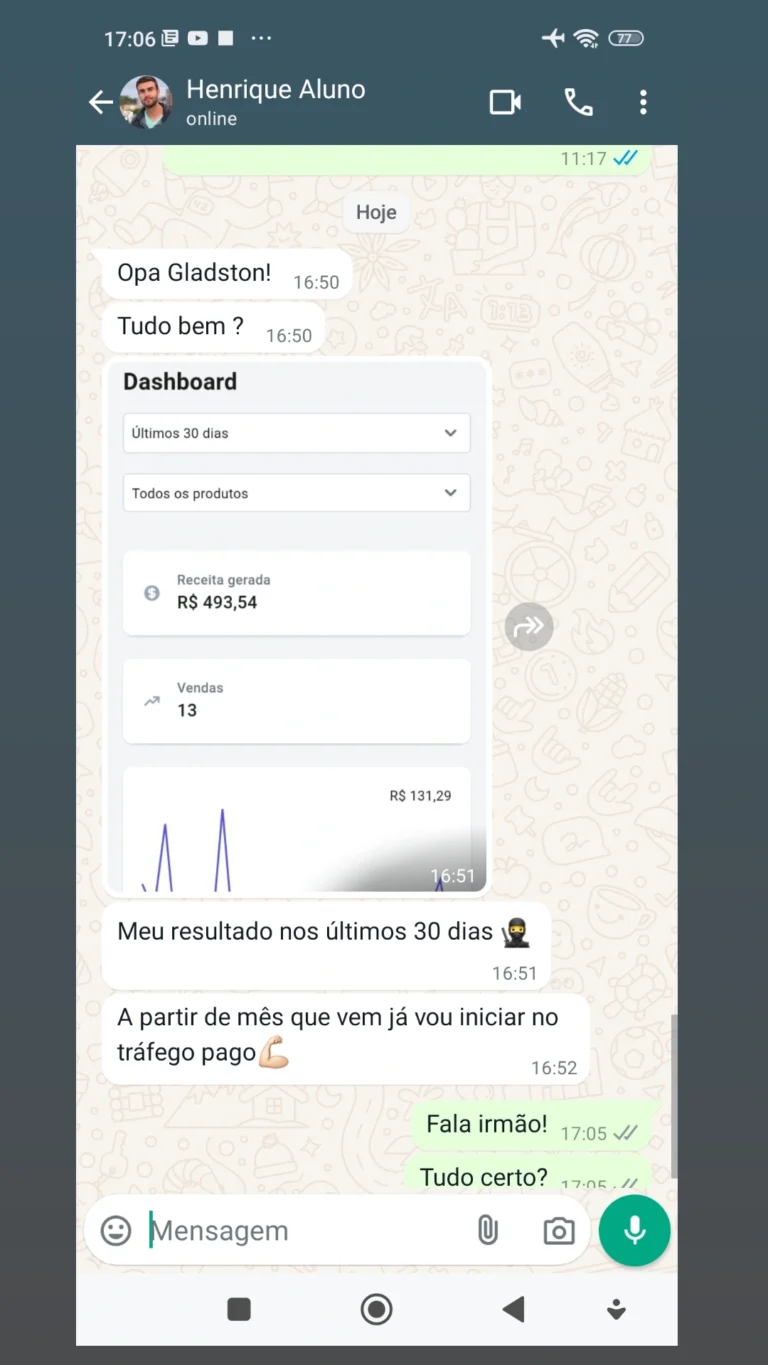Open the camera to send a photo
The image size is (768, 1365).
click(558, 1231)
